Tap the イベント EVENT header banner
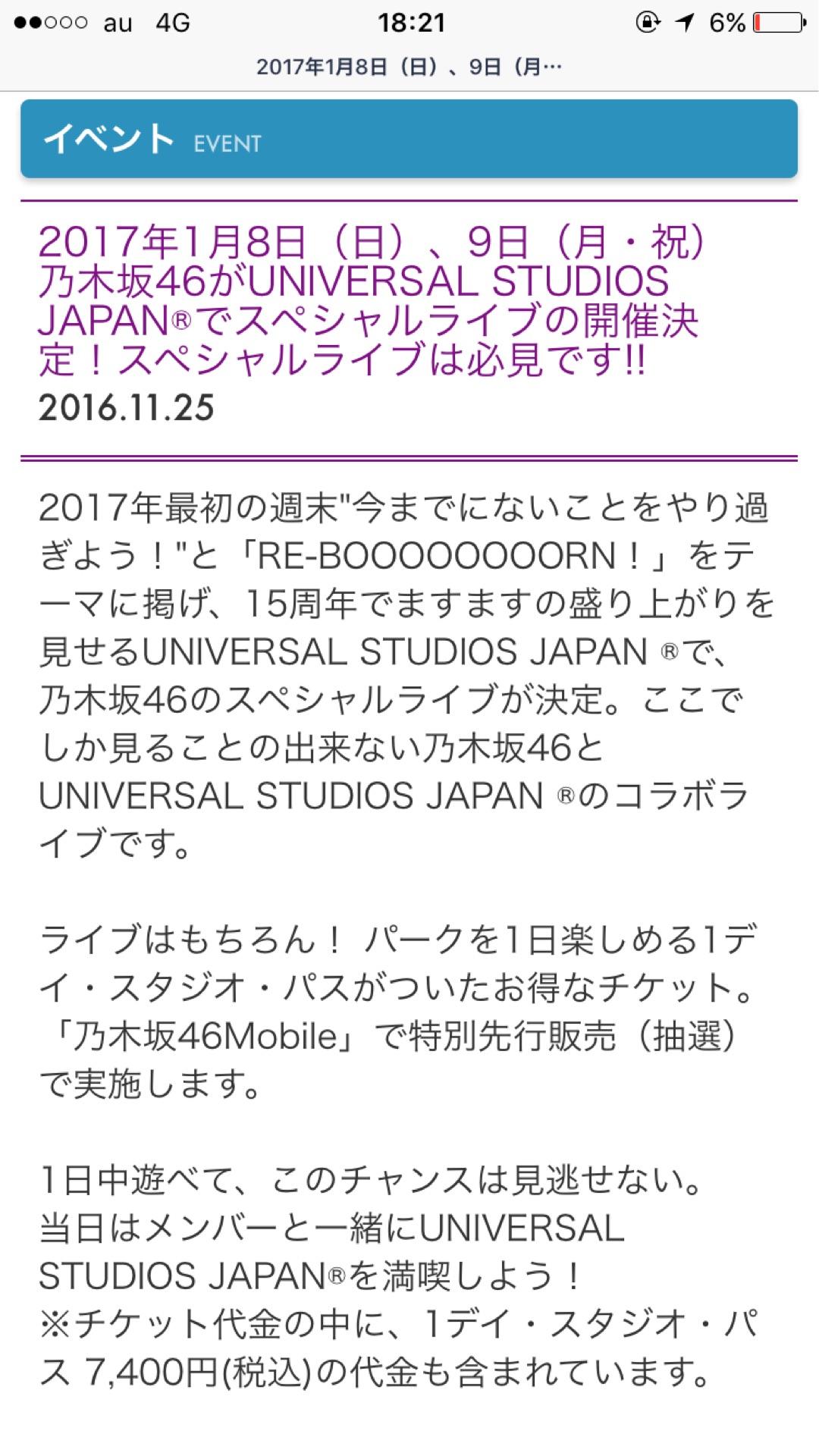The image size is (819, 1456). (409, 139)
